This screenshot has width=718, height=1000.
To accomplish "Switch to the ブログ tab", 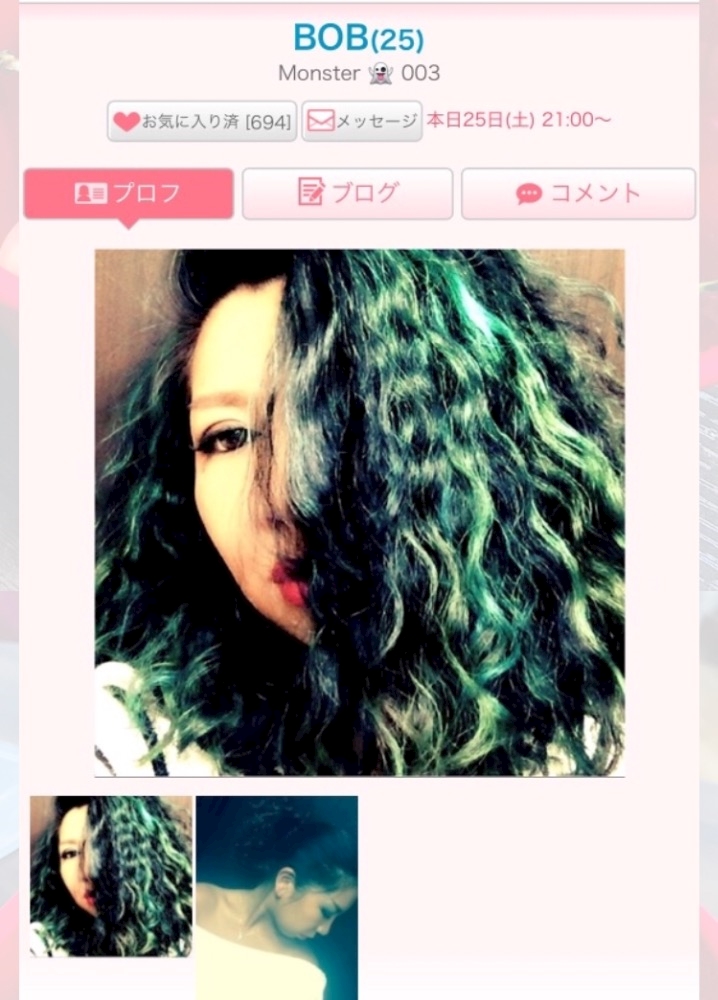I will pos(348,193).
